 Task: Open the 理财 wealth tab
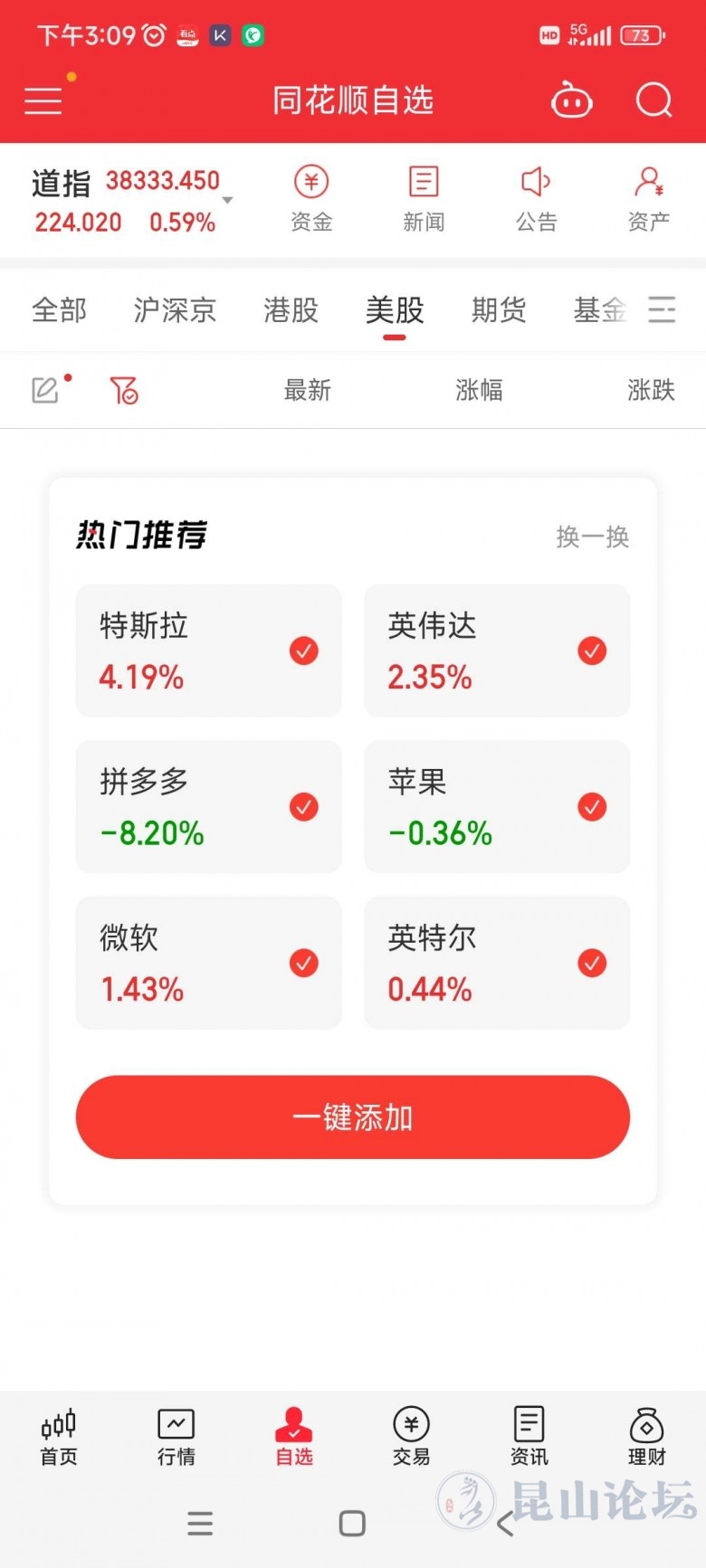(x=646, y=1437)
